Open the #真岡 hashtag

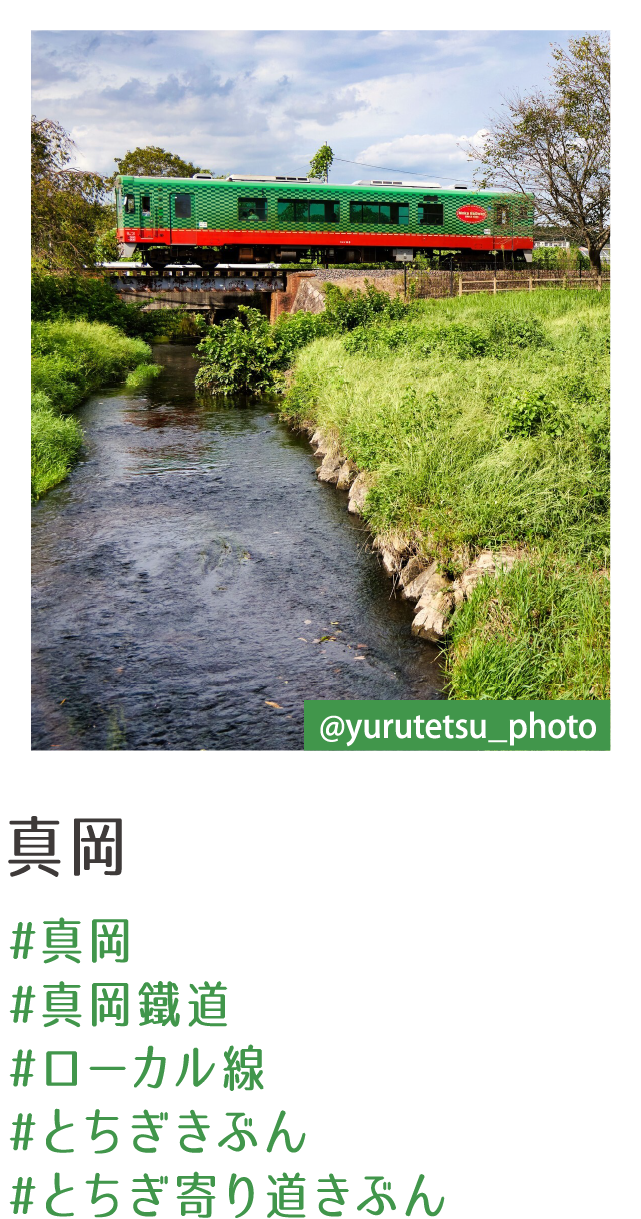tap(70, 942)
